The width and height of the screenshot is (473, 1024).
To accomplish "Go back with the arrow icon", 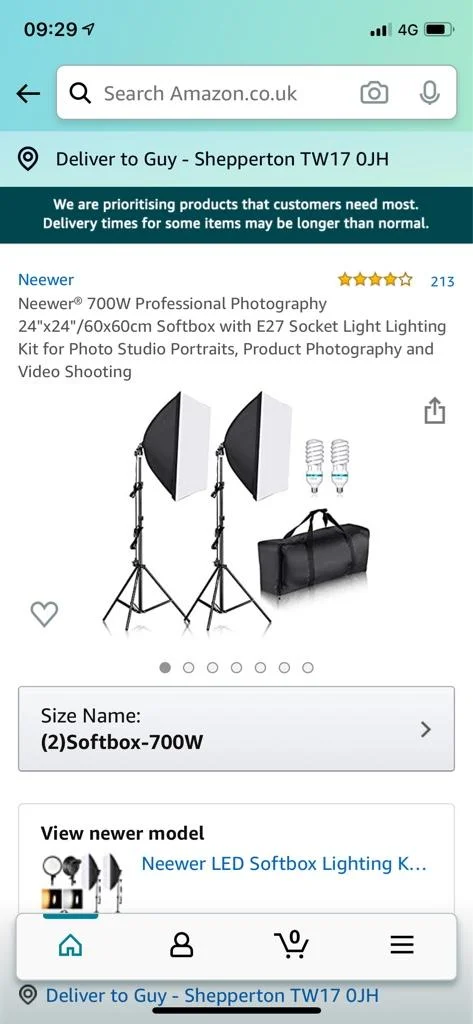I will pos(28,93).
